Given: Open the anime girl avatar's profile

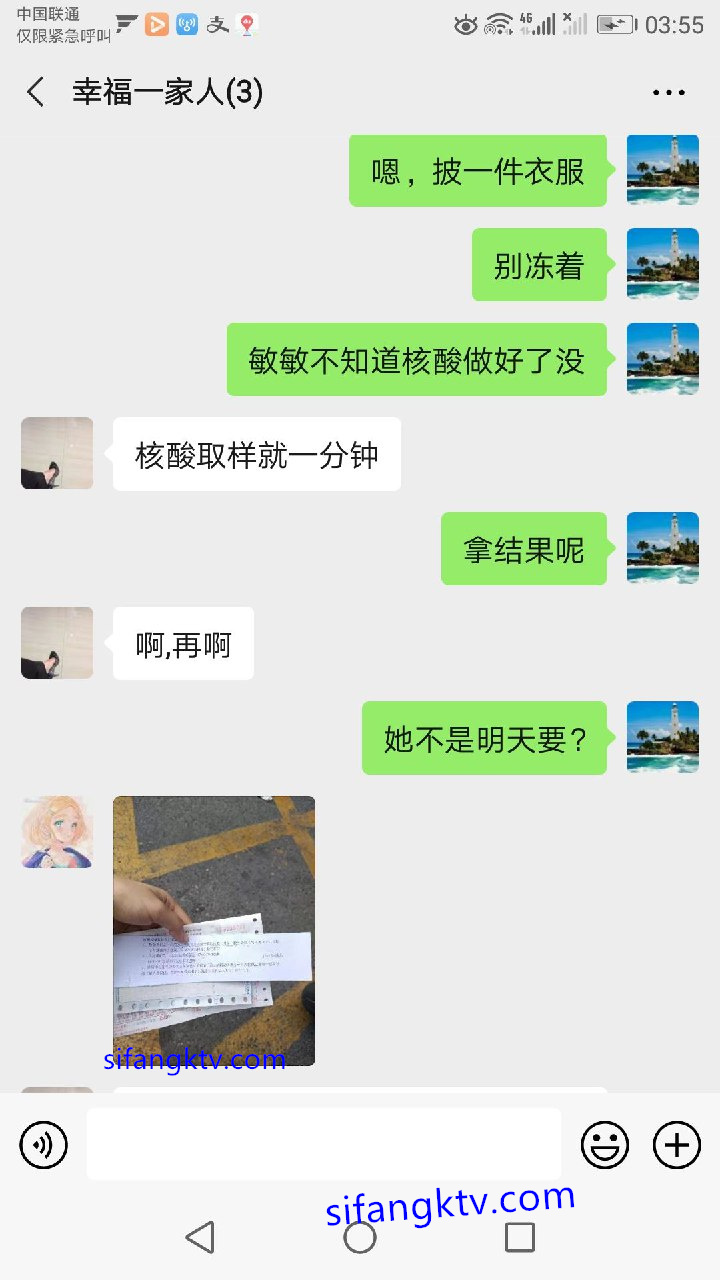Looking at the screenshot, I should pos(57,832).
